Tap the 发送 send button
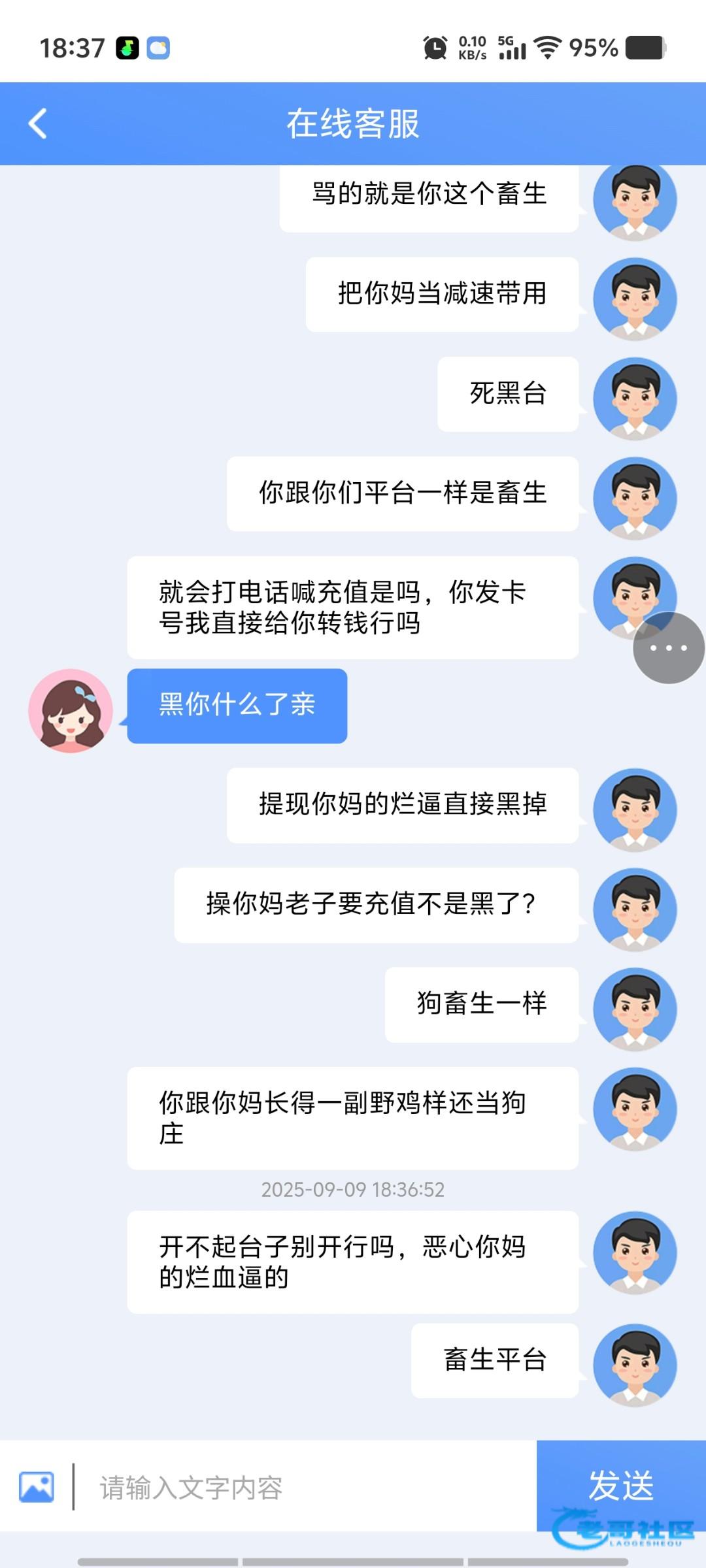The image size is (706, 1568). click(620, 1485)
